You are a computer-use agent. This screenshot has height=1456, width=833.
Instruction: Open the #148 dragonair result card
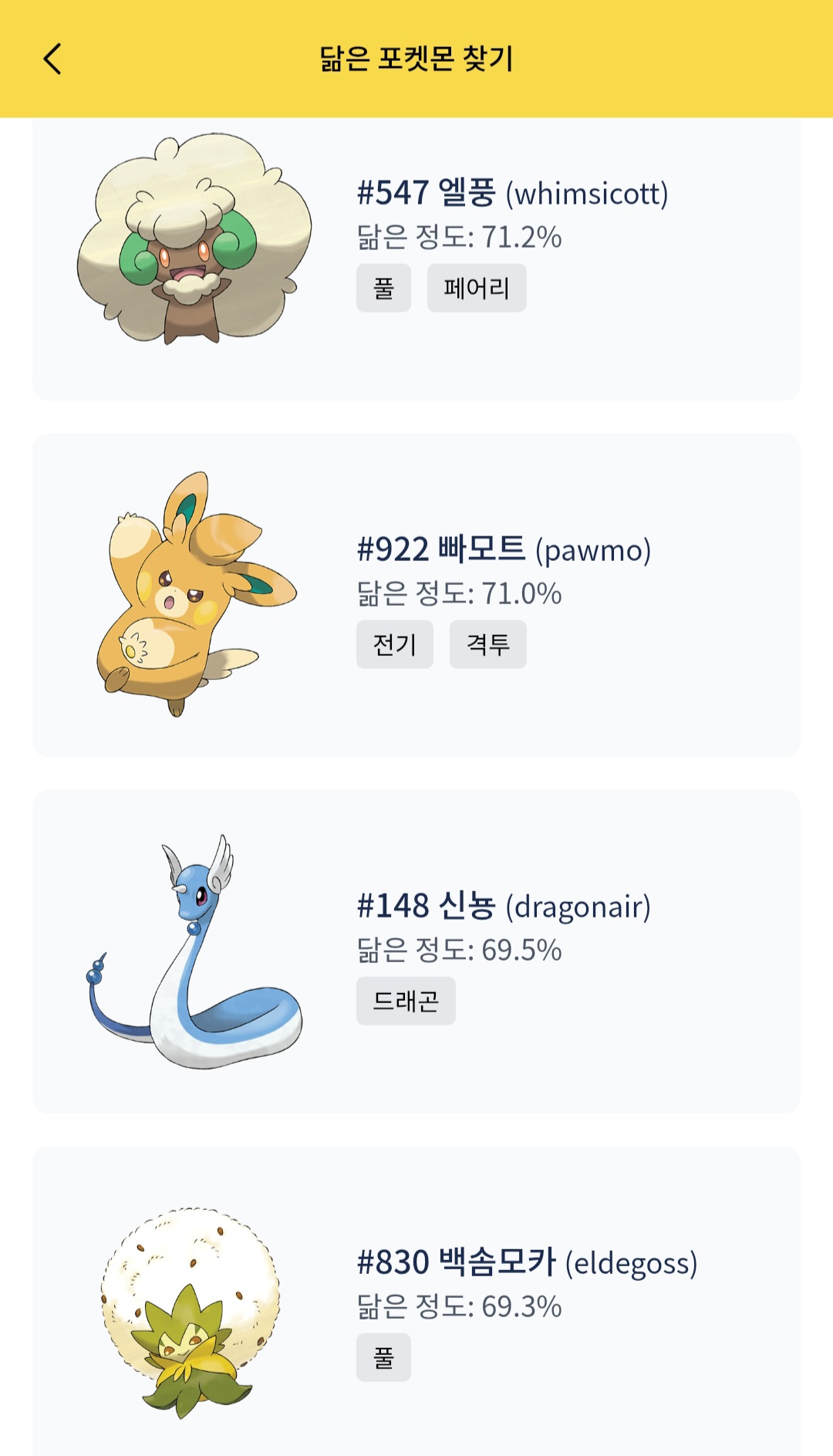[416, 951]
